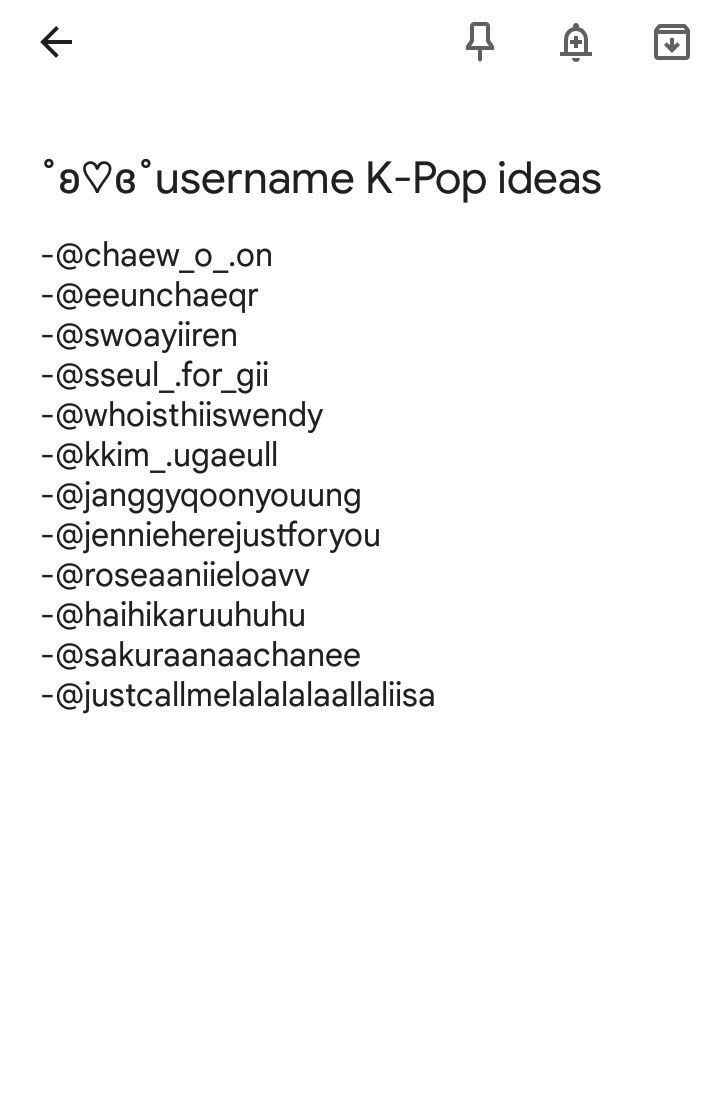The image size is (720, 1118).
Task: Select the username @chaew_o_.on
Action: pyautogui.click(x=155, y=255)
